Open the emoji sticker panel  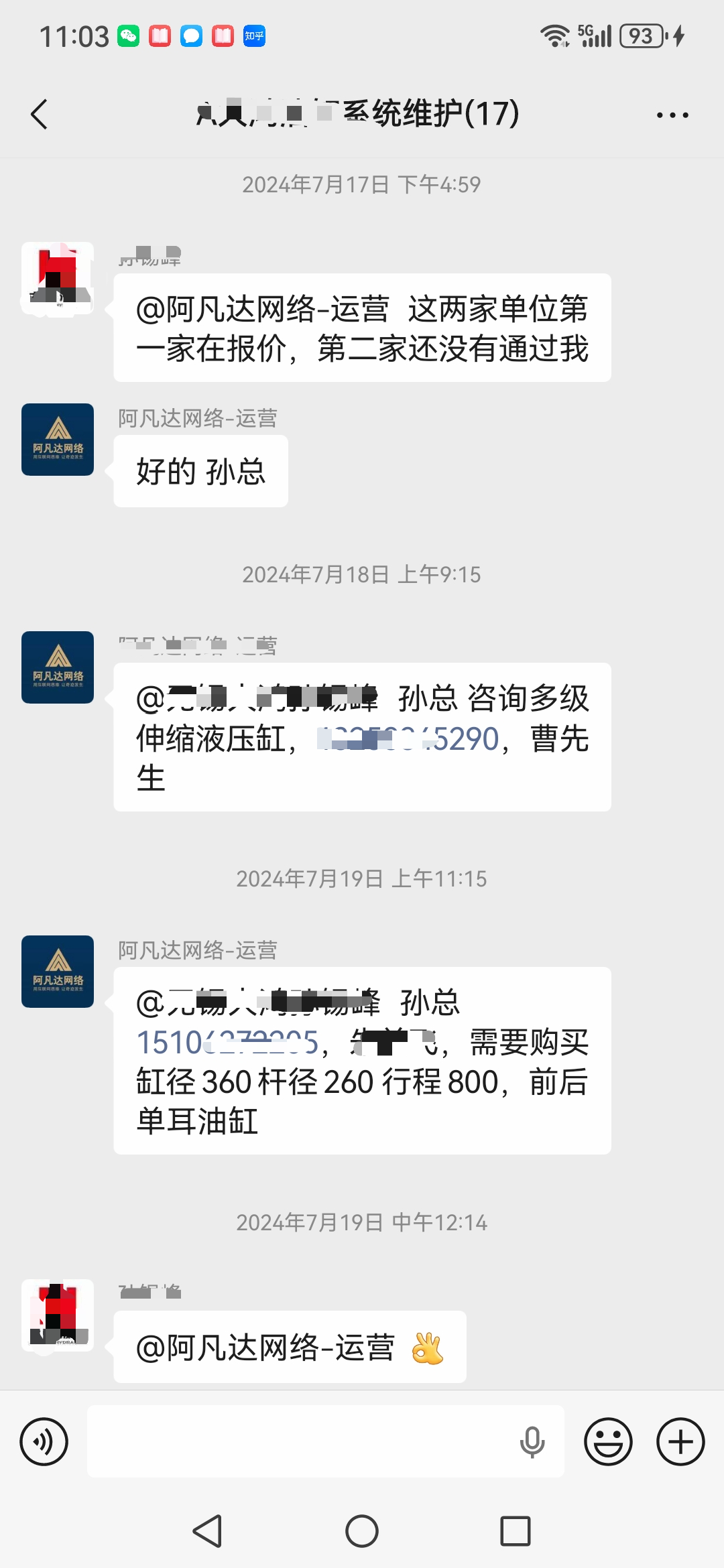(608, 1441)
